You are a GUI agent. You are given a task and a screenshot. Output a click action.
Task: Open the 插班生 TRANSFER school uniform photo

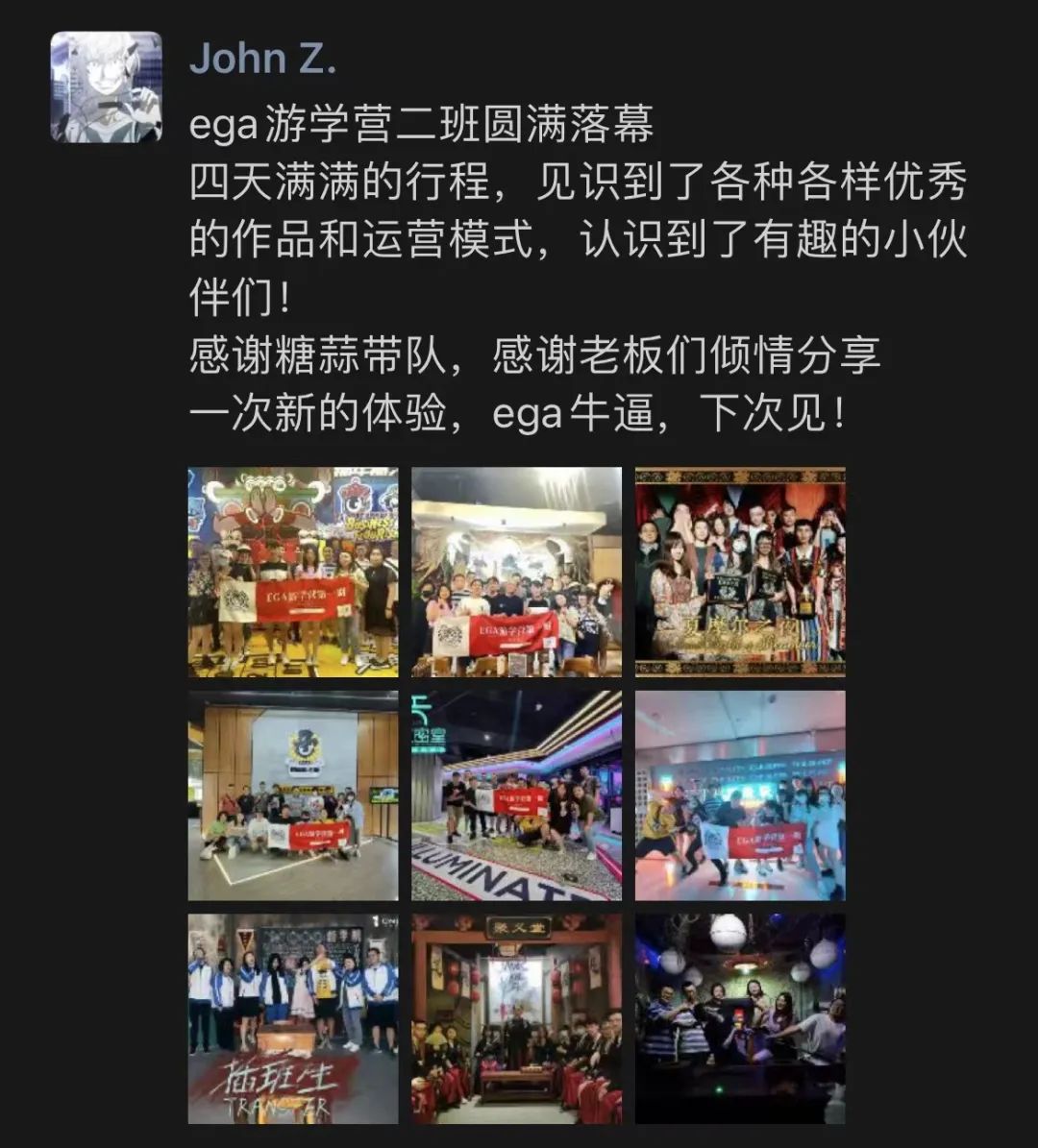292,1018
